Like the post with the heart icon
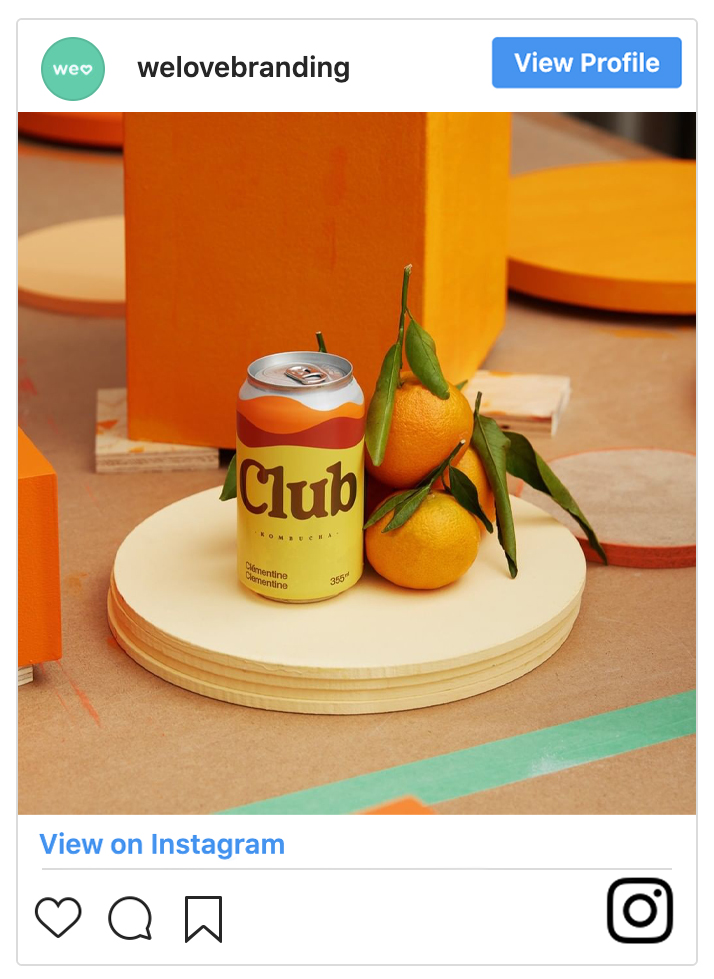Screen dimensions: 714x979 coord(58,917)
